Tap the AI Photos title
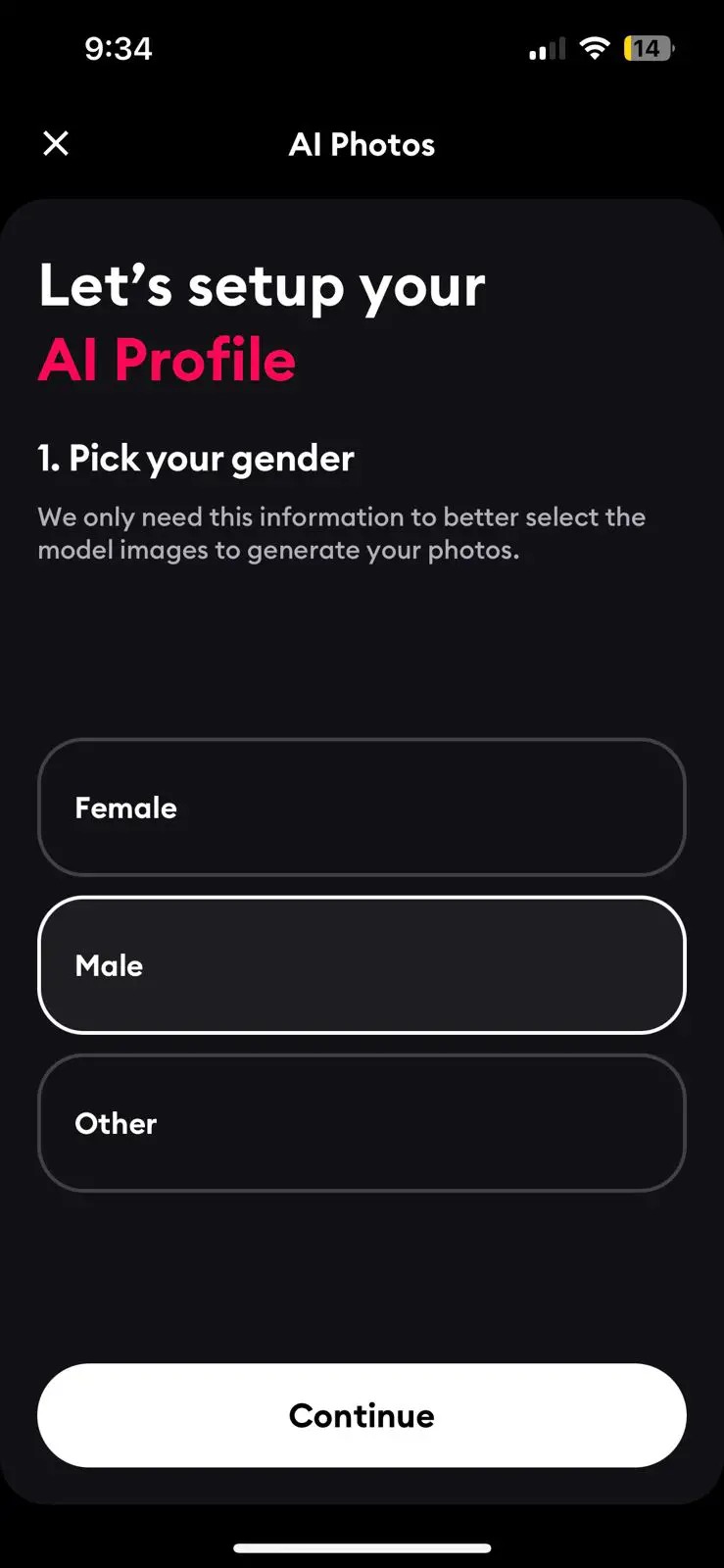Screen dimensions: 724x1568 click(x=362, y=144)
